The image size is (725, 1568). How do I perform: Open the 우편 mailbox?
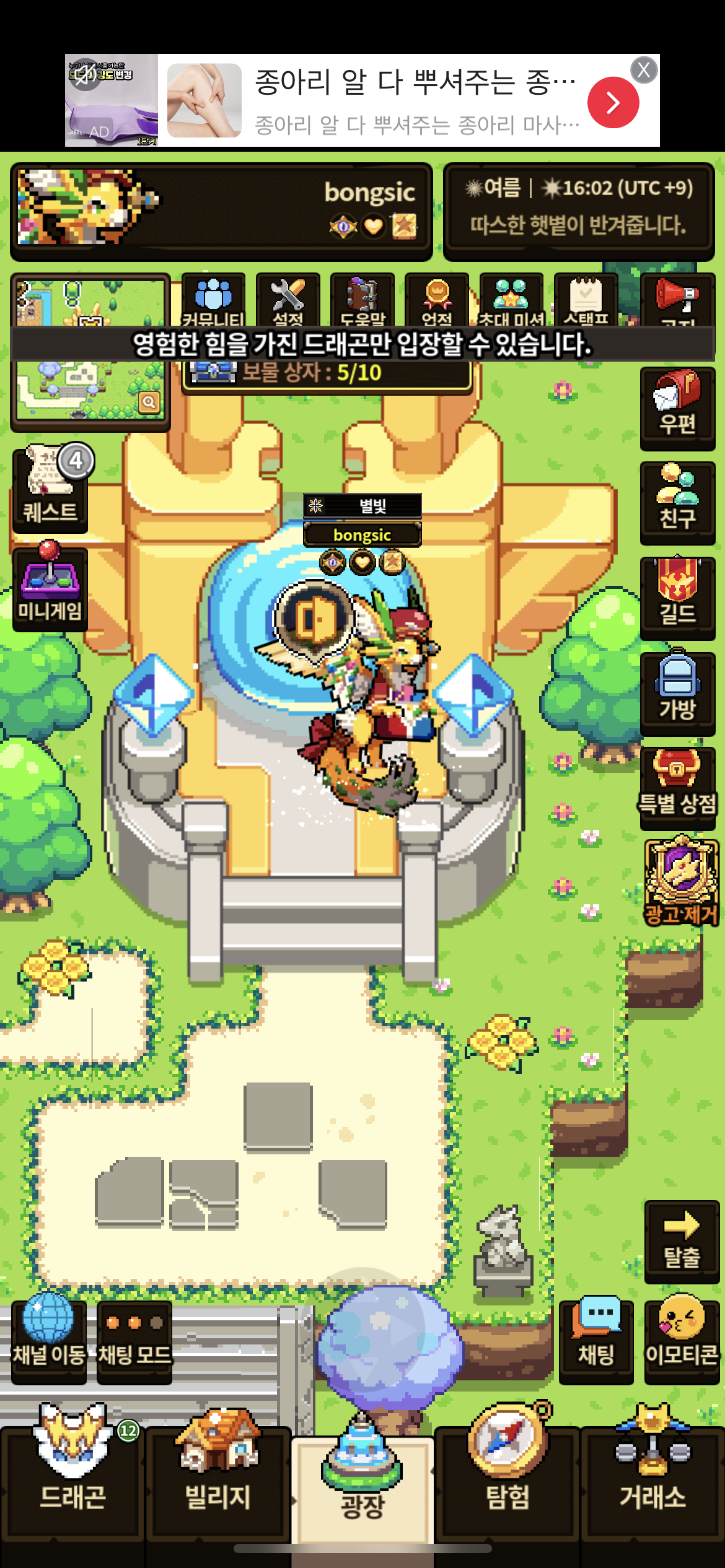[677, 409]
